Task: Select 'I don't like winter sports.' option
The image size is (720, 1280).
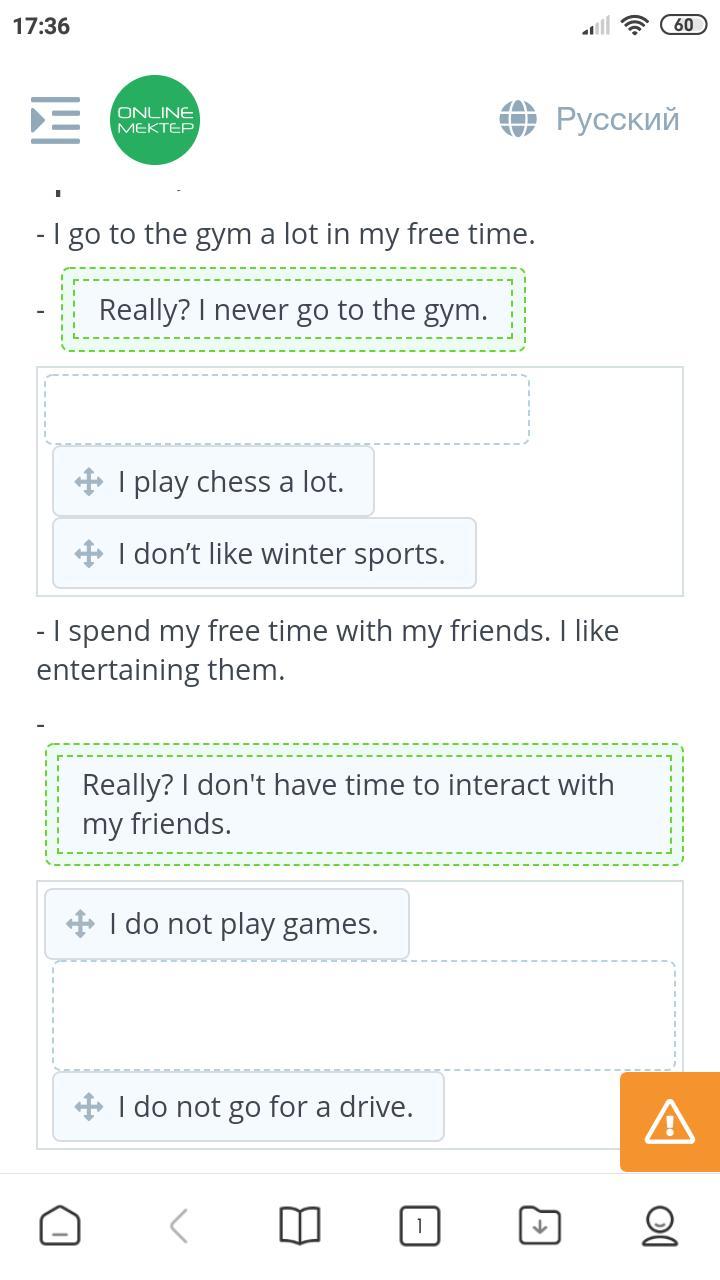Action: click(x=264, y=553)
